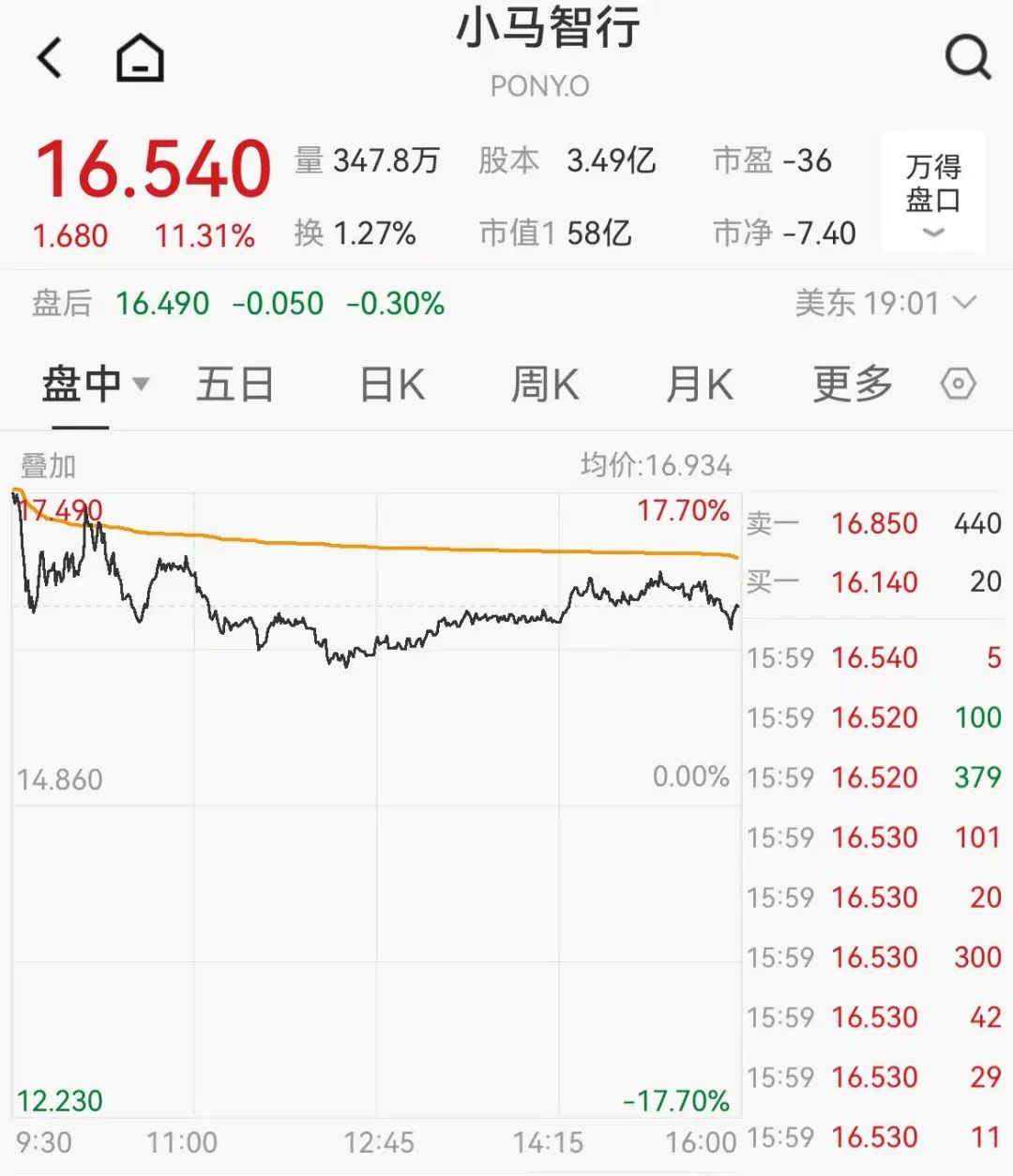Open the home icon
Viewport: 1013px width, 1176px height.
[x=140, y=58]
